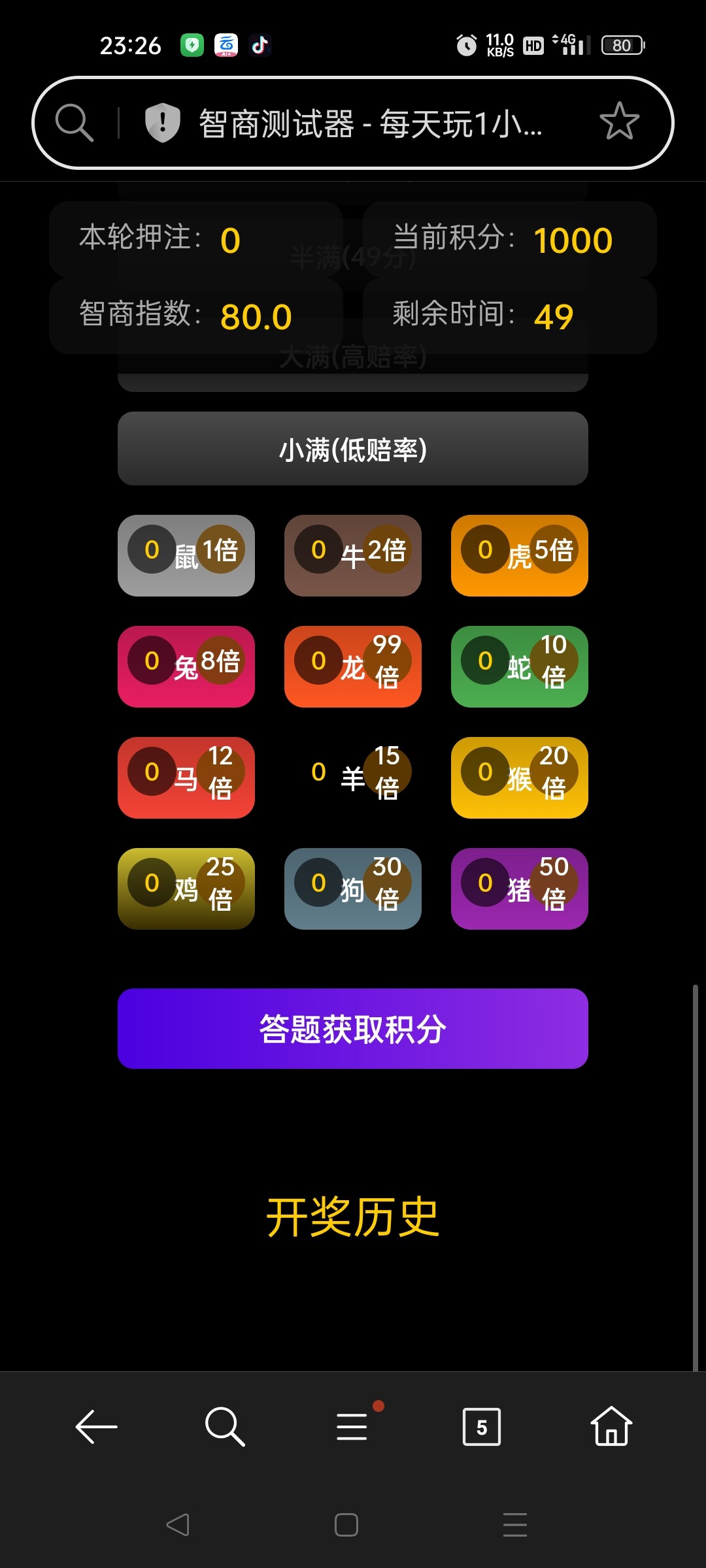706x1568 pixels.
Task: Open the tab switcher showing 5 tabs
Action: click(482, 1427)
